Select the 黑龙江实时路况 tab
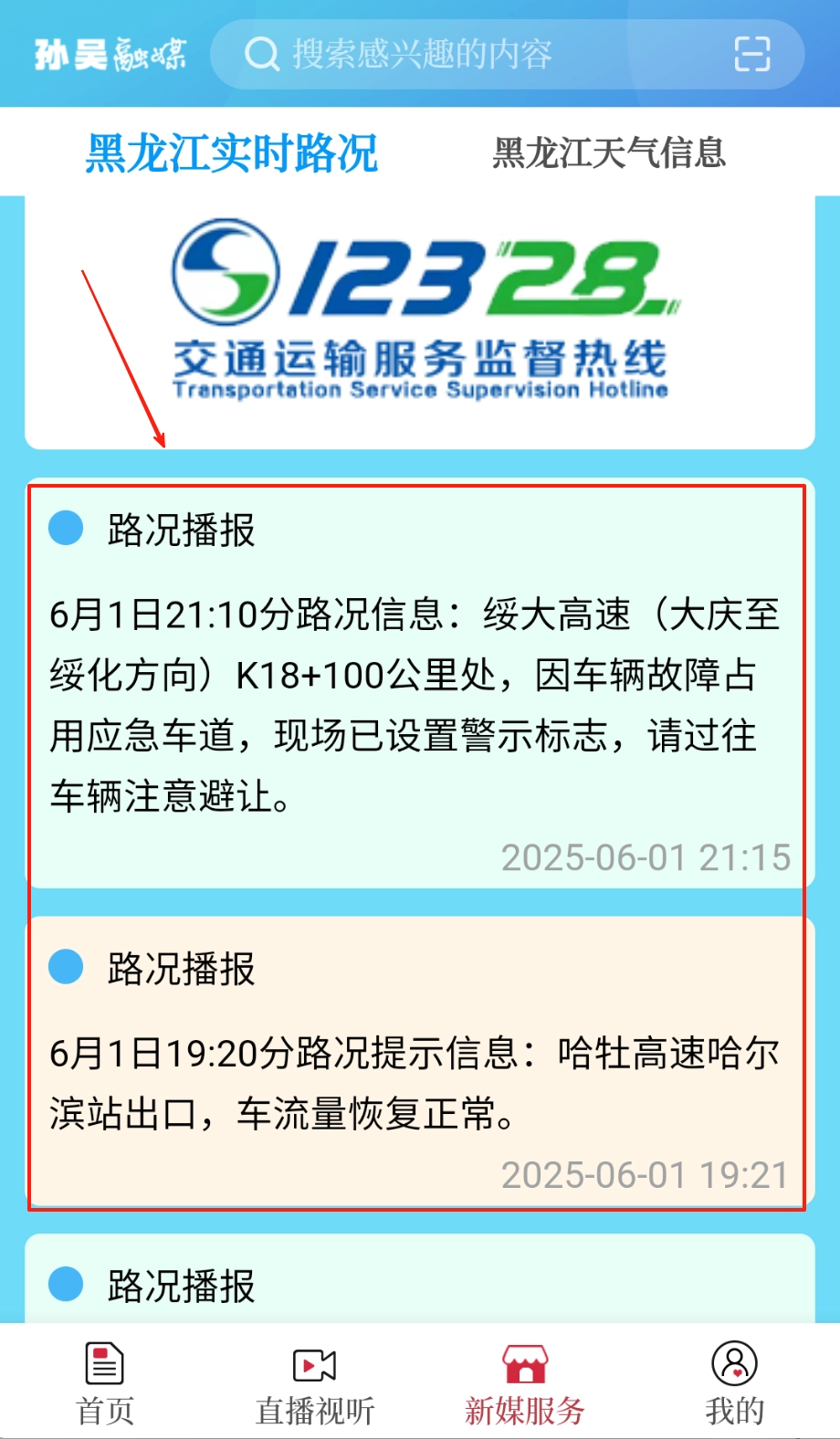This screenshot has width=840, height=1439. click(x=231, y=152)
